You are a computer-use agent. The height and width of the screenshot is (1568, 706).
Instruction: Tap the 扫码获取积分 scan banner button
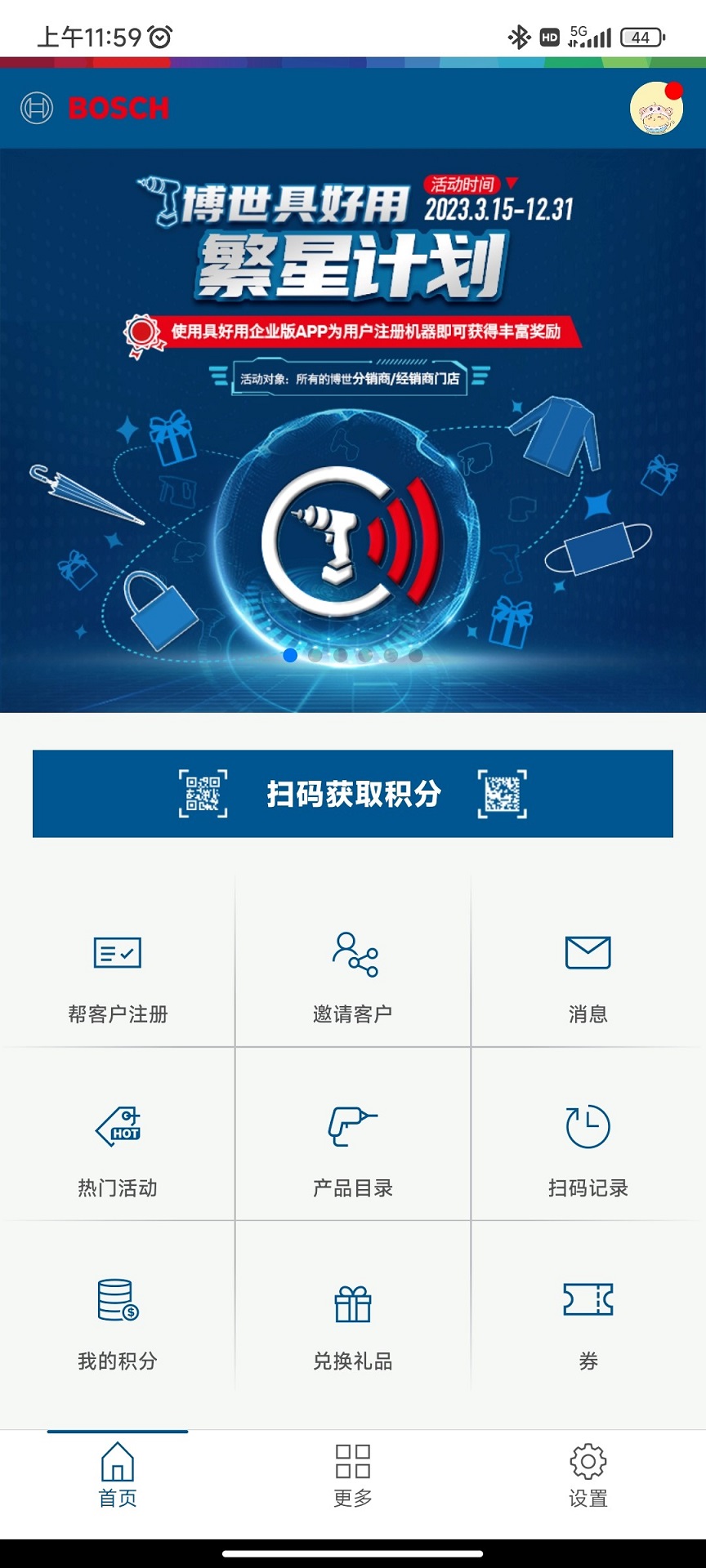coord(352,791)
